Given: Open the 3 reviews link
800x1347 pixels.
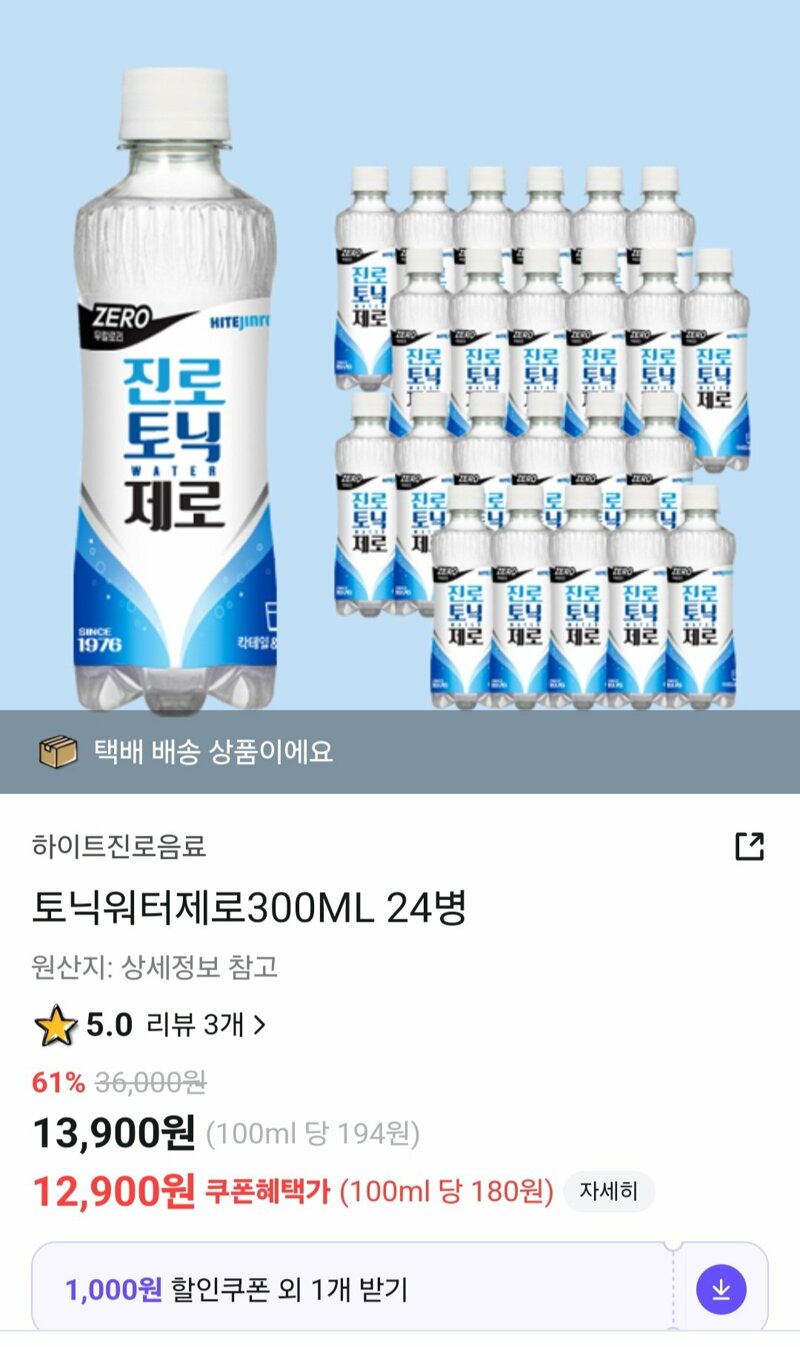Looking at the screenshot, I should (x=206, y=1025).
